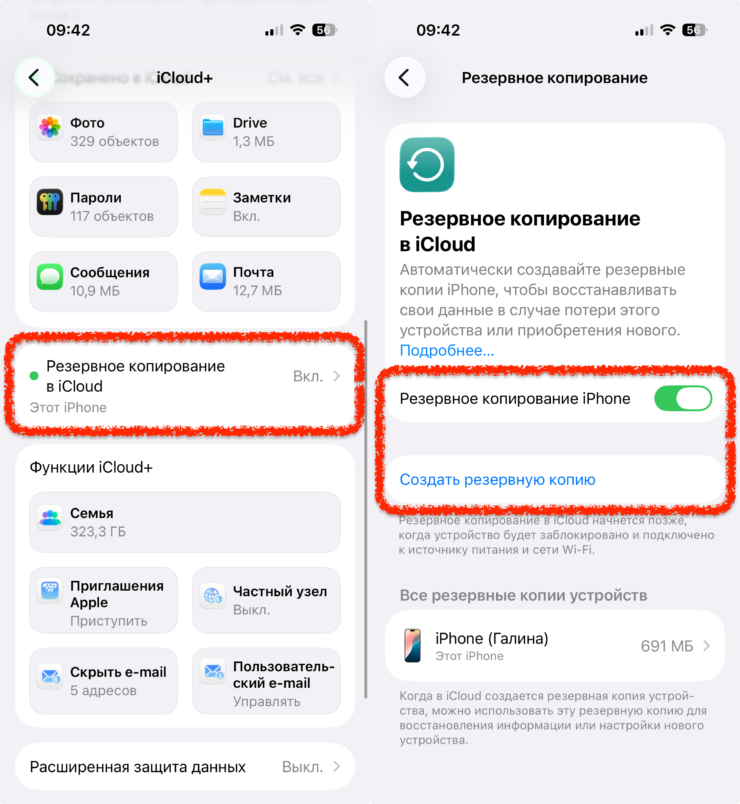Toggle off Резервное копирование iPhone switch
740x804 pixels.
pyautogui.click(x=682, y=399)
